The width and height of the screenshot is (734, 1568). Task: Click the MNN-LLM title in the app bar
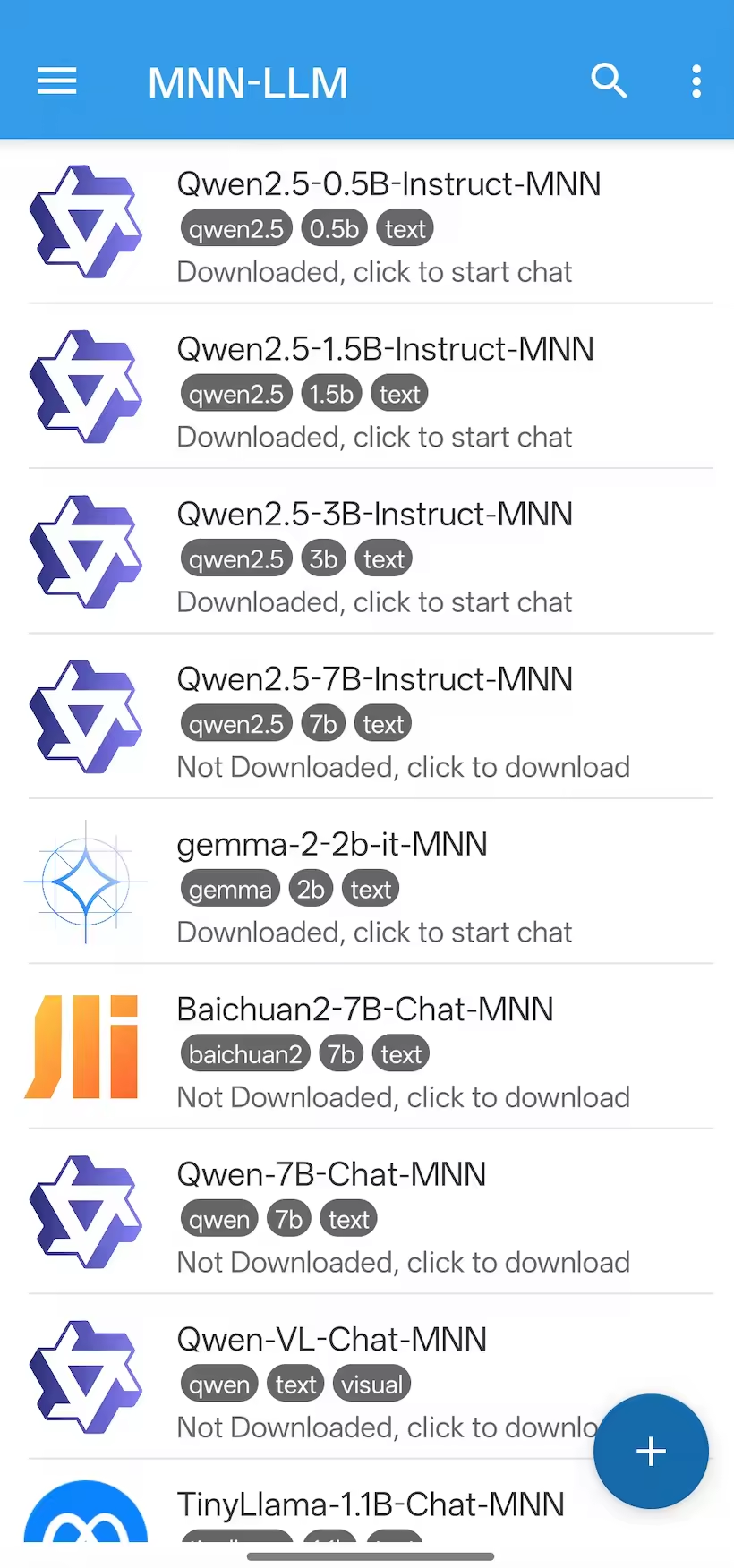248,81
